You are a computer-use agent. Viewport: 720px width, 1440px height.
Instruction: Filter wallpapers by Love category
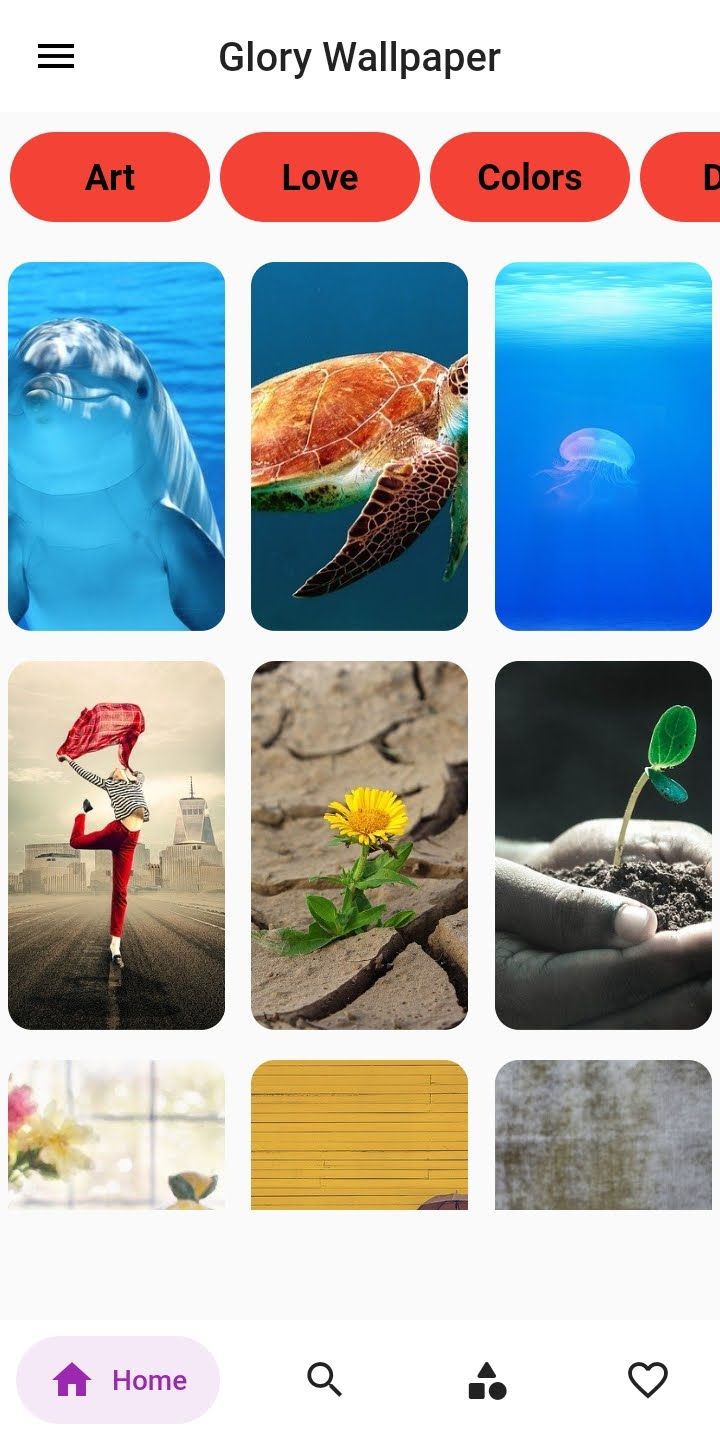(320, 177)
